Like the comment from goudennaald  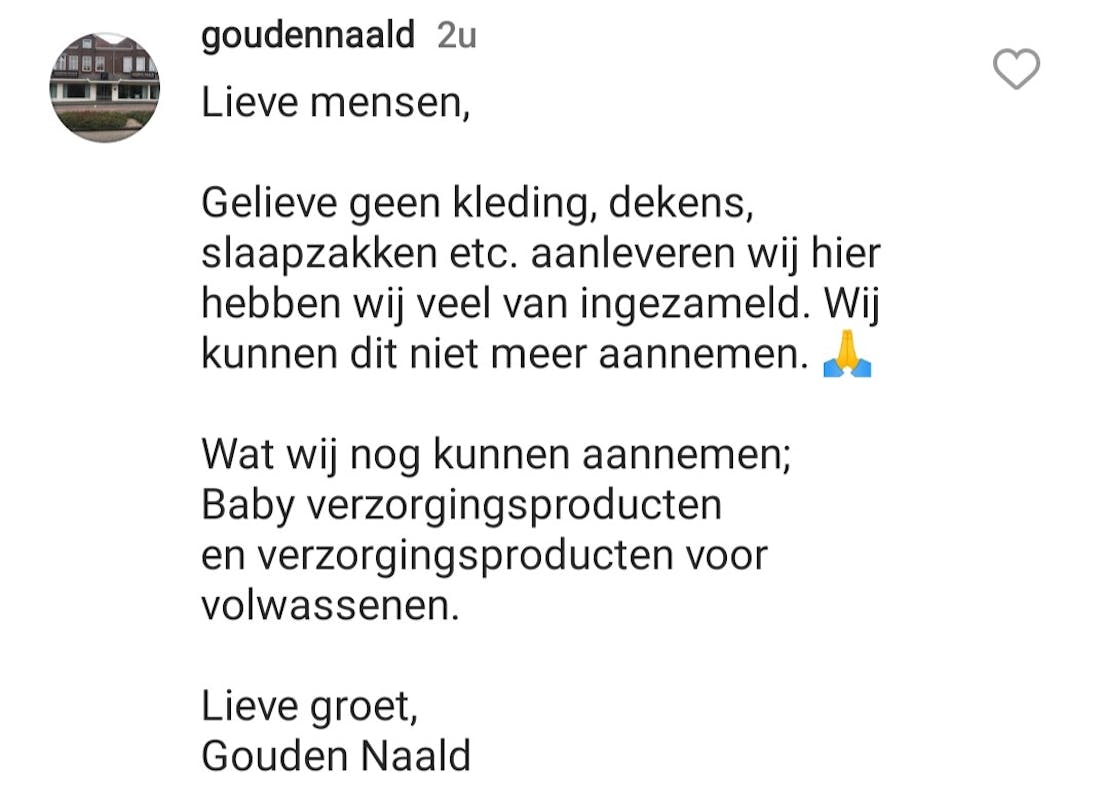click(x=1016, y=70)
